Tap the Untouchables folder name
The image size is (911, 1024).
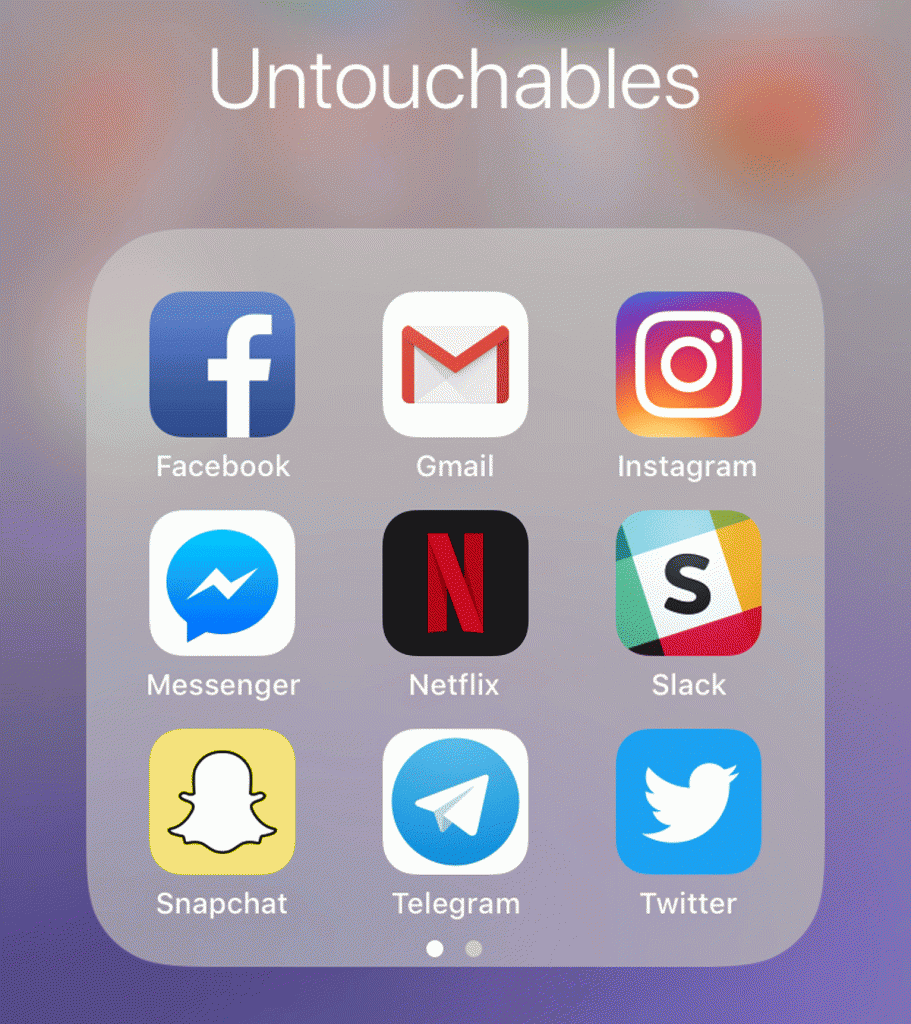point(454,80)
